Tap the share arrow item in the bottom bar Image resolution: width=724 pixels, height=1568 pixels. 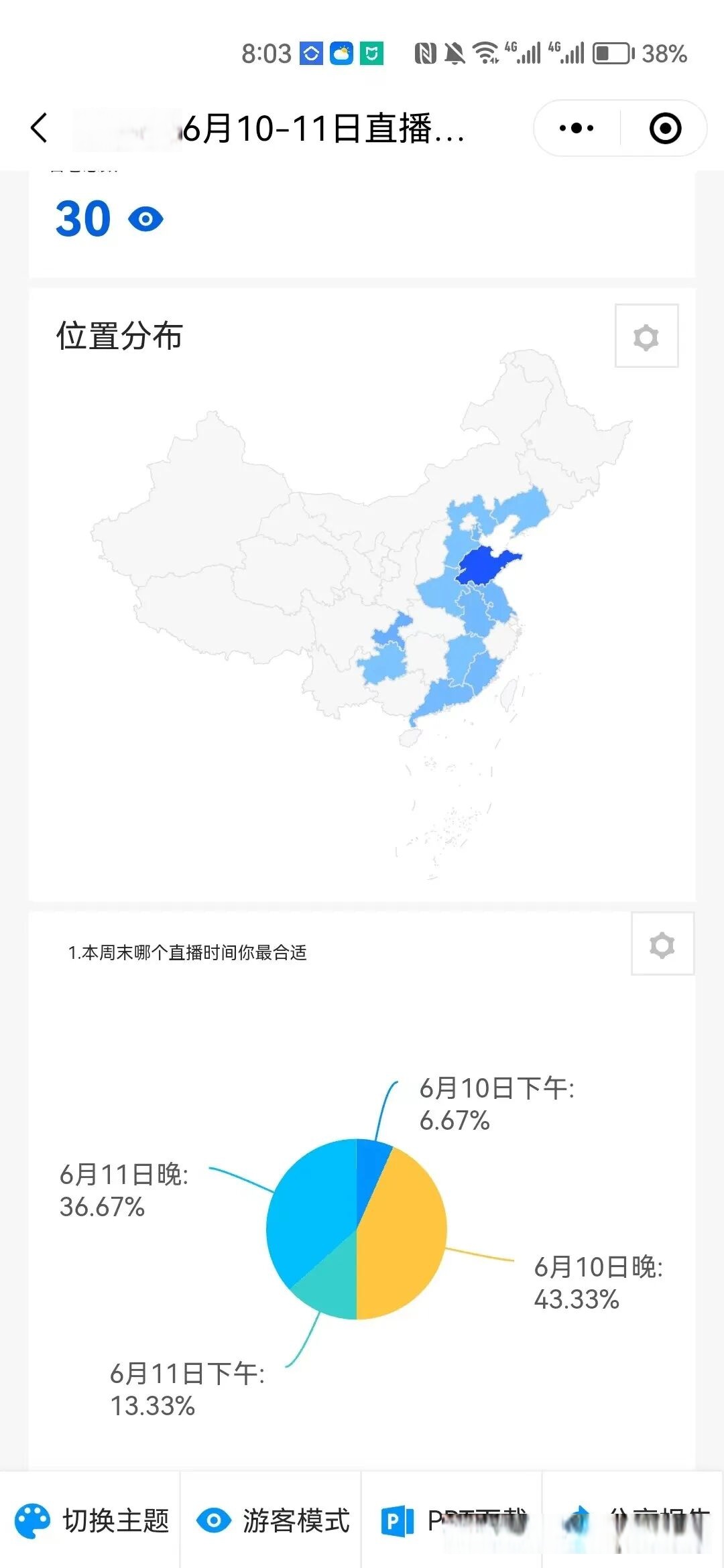point(634,1521)
